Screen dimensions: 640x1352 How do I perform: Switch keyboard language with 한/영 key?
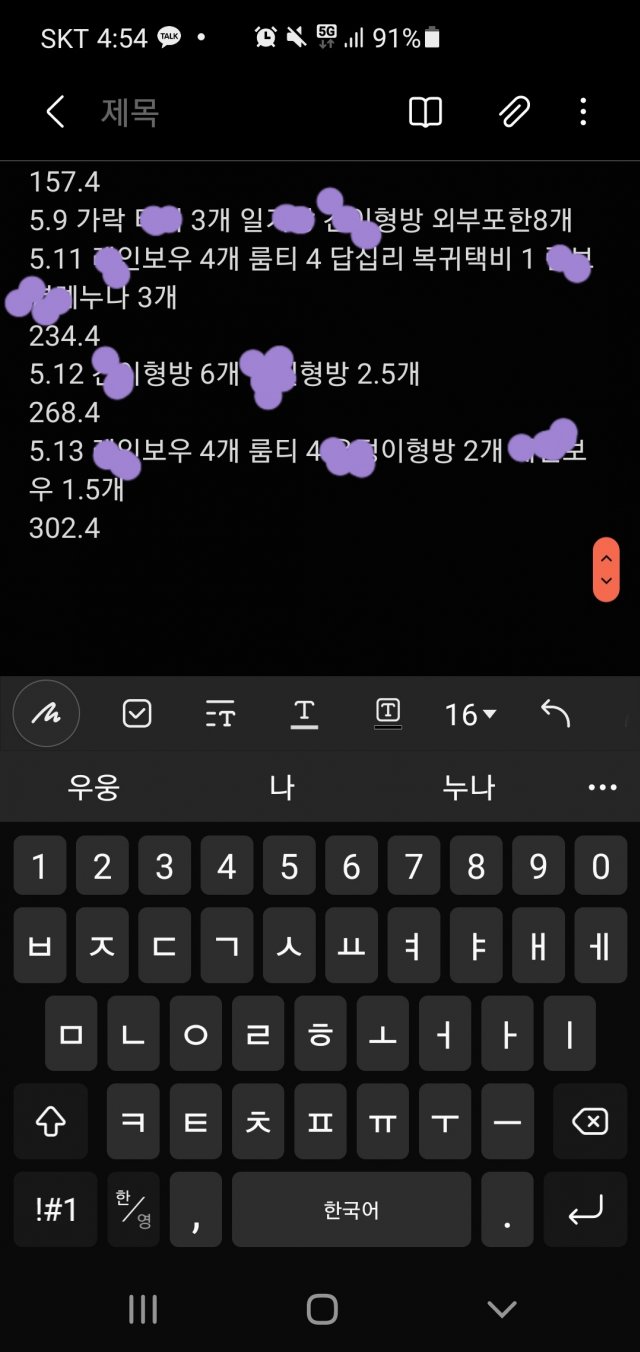(x=134, y=1209)
